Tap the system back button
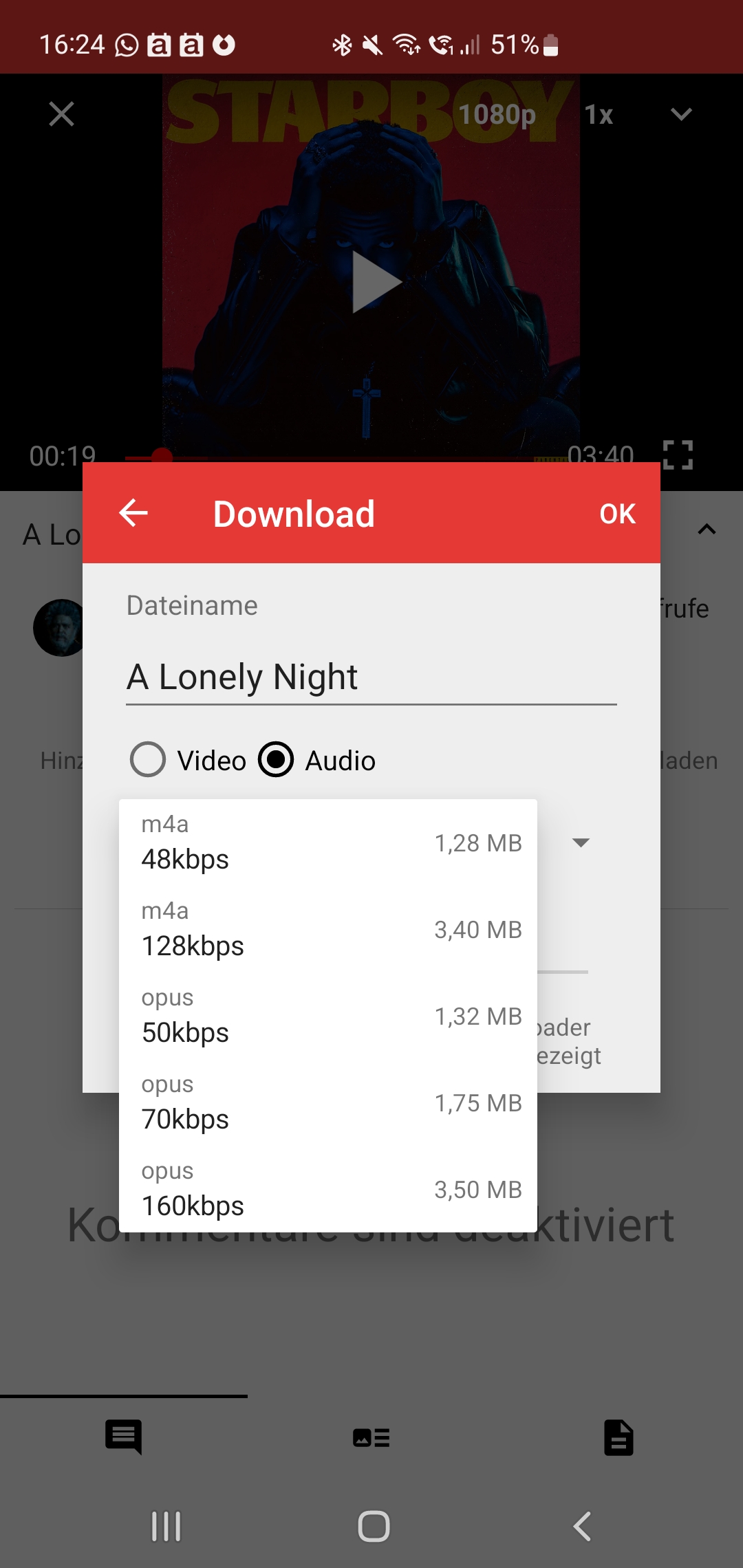 pyautogui.click(x=582, y=1526)
